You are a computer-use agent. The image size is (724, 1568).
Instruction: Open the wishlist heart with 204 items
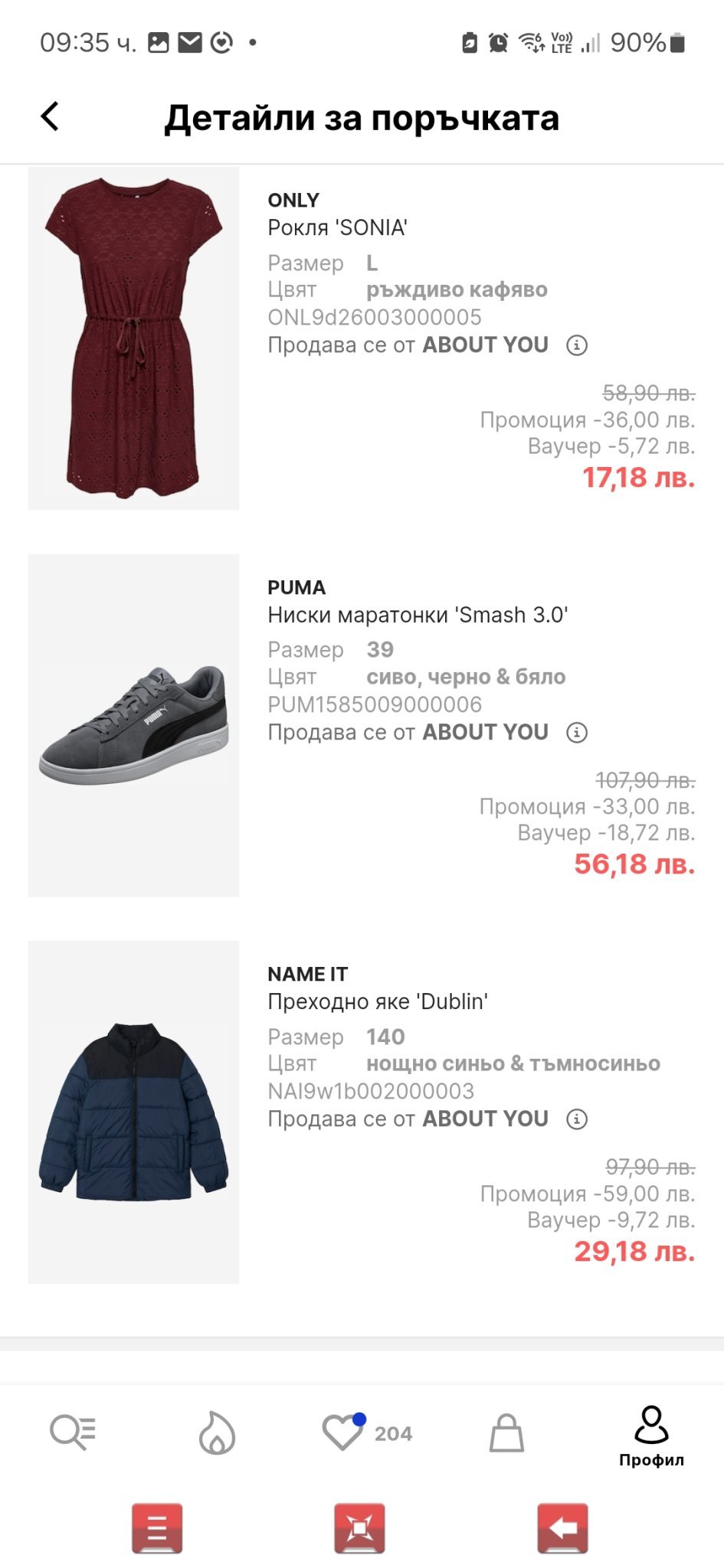tap(366, 1432)
